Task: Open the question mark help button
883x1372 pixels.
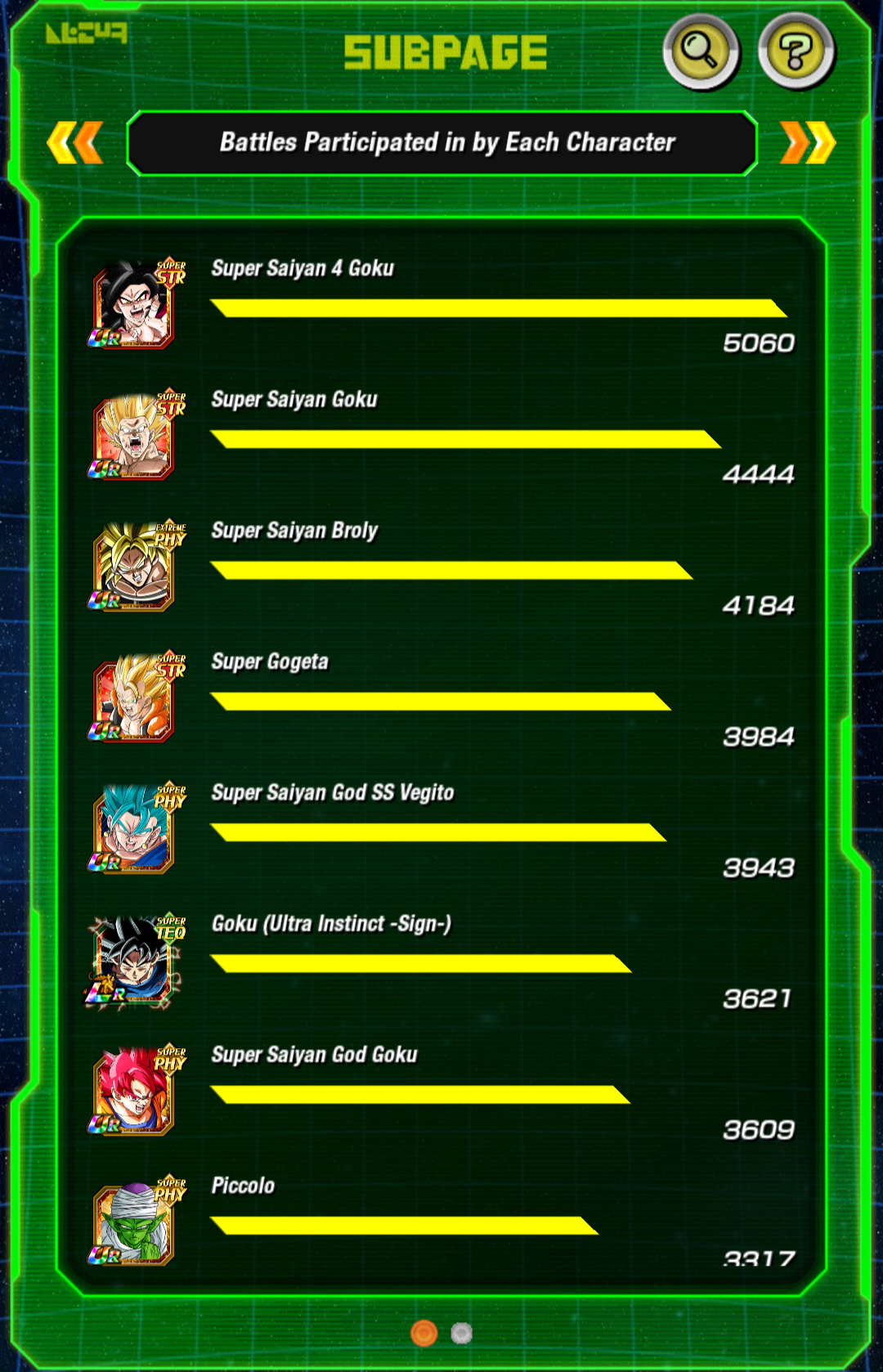Action: pyautogui.click(x=796, y=52)
